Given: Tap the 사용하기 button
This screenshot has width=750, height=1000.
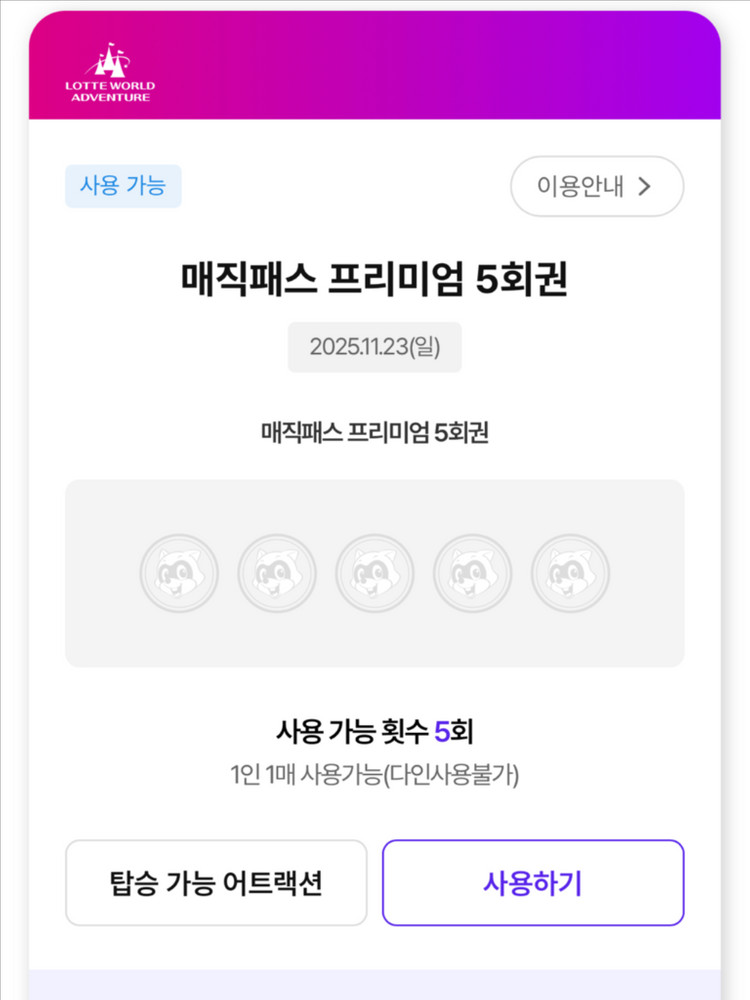Looking at the screenshot, I should coord(533,883).
